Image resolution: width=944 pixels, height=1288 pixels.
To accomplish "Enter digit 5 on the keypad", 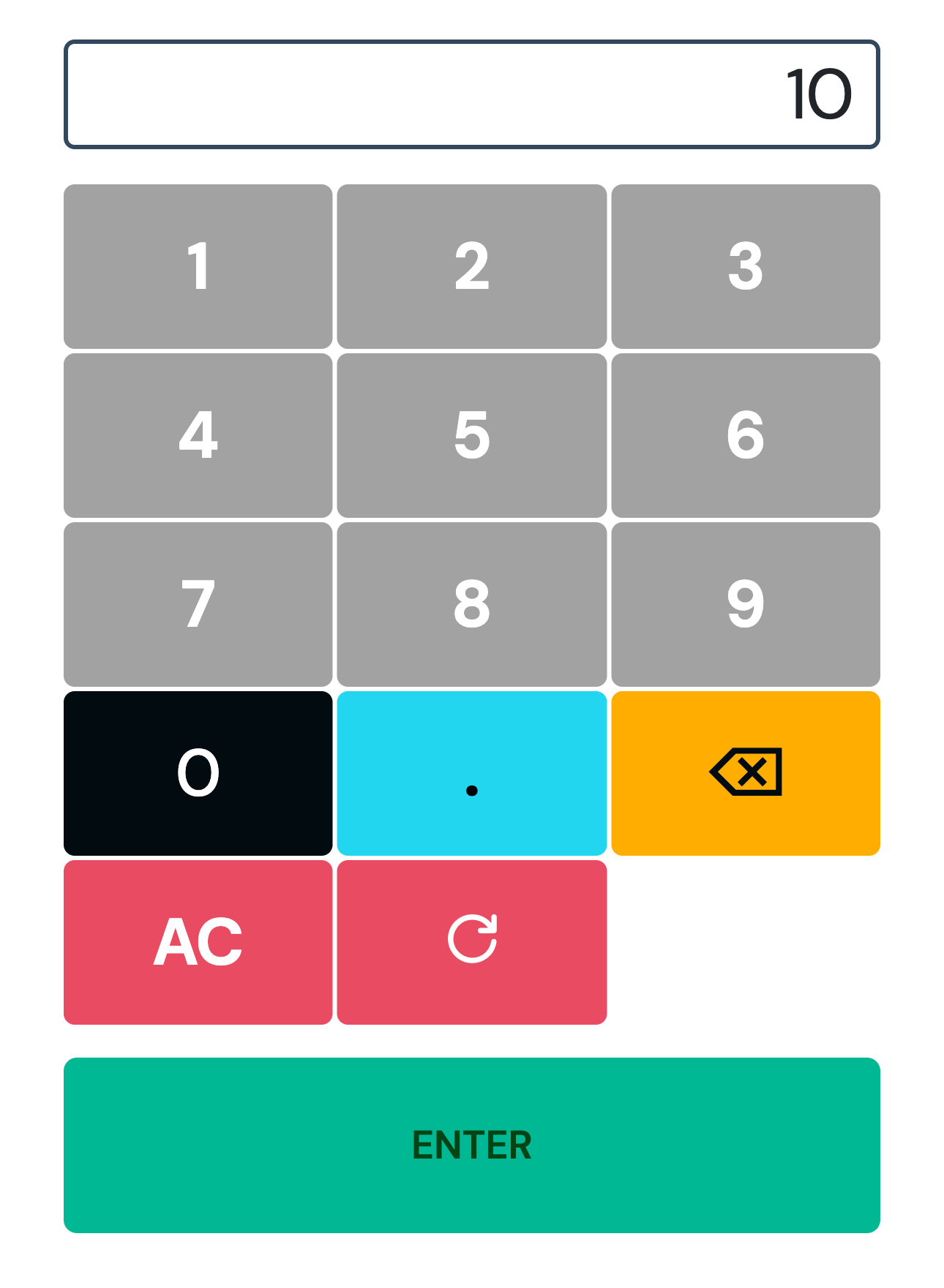I will (x=471, y=435).
